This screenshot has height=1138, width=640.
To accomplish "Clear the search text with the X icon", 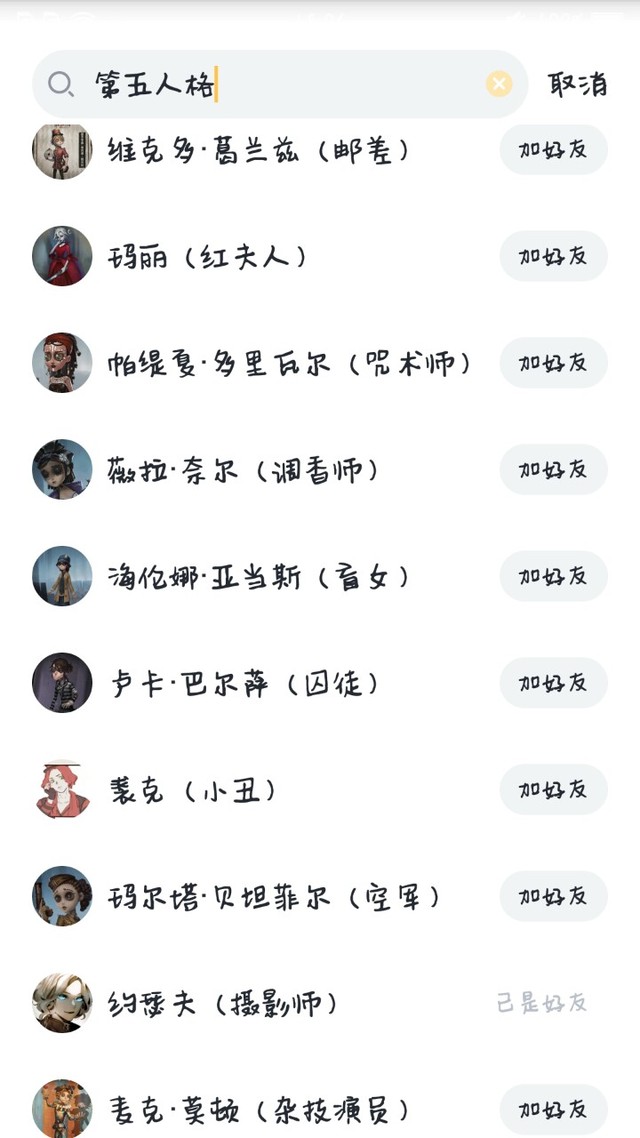I will coord(499,84).
